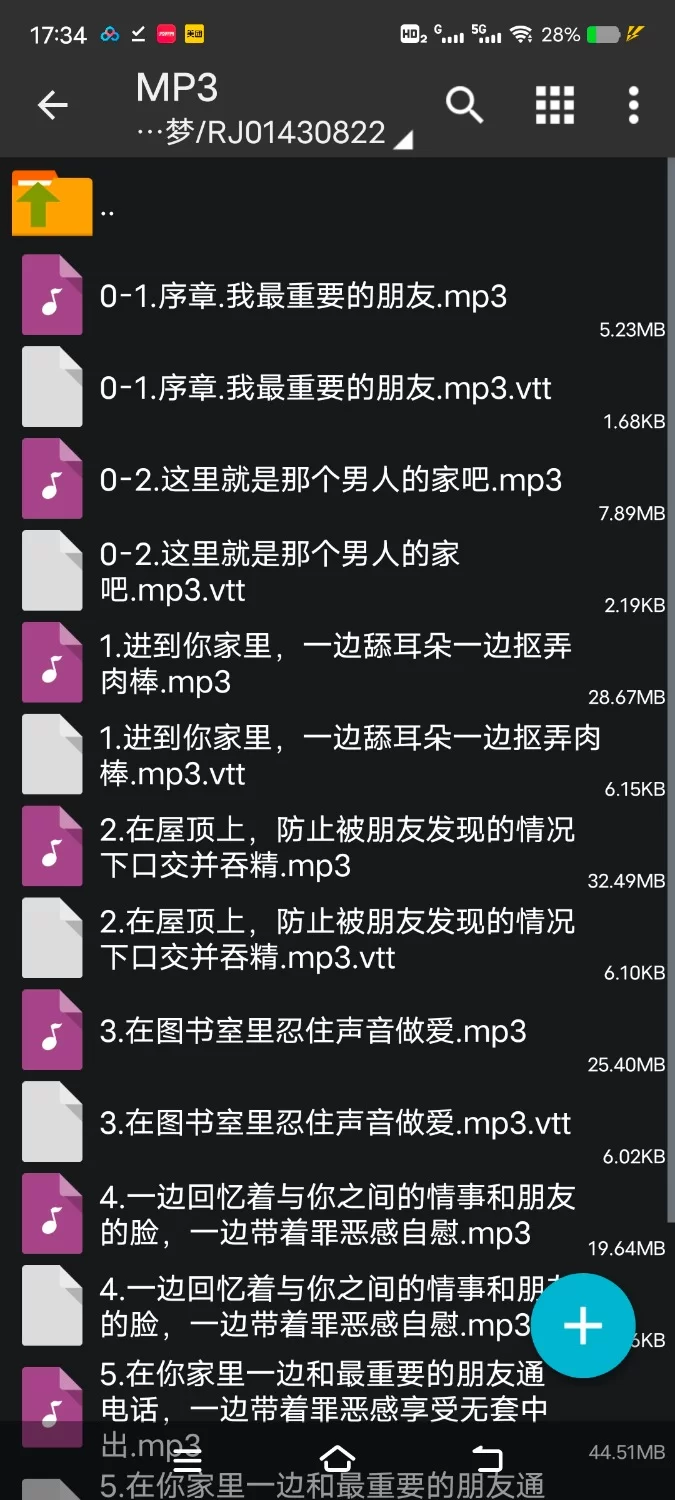Open the 25.40MB mp3 file numbered 3
The height and width of the screenshot is (1500, 675).
pyautogui.click(x=312, y=1032)
